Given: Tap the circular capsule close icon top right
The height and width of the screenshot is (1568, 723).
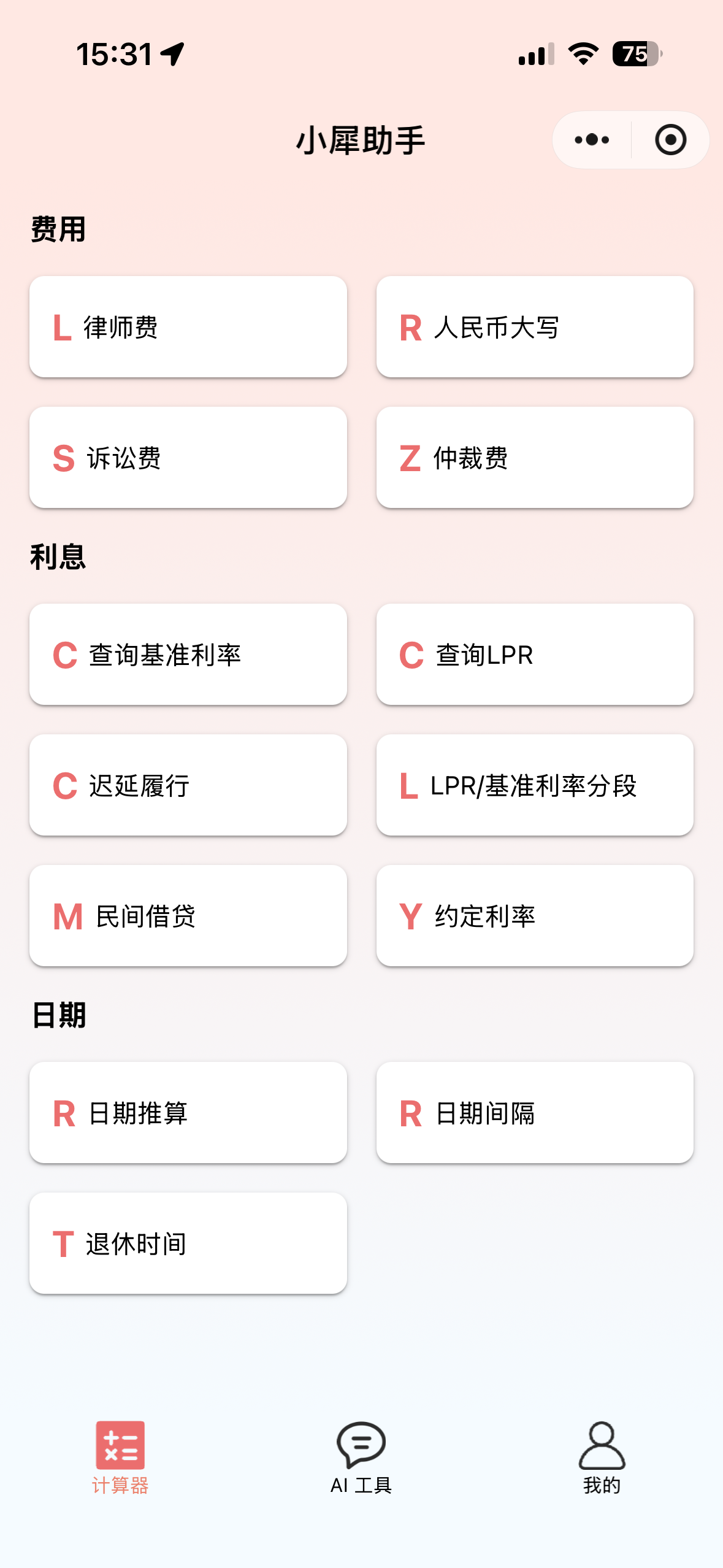Looking at the screenshot, I should pos(670,139).
